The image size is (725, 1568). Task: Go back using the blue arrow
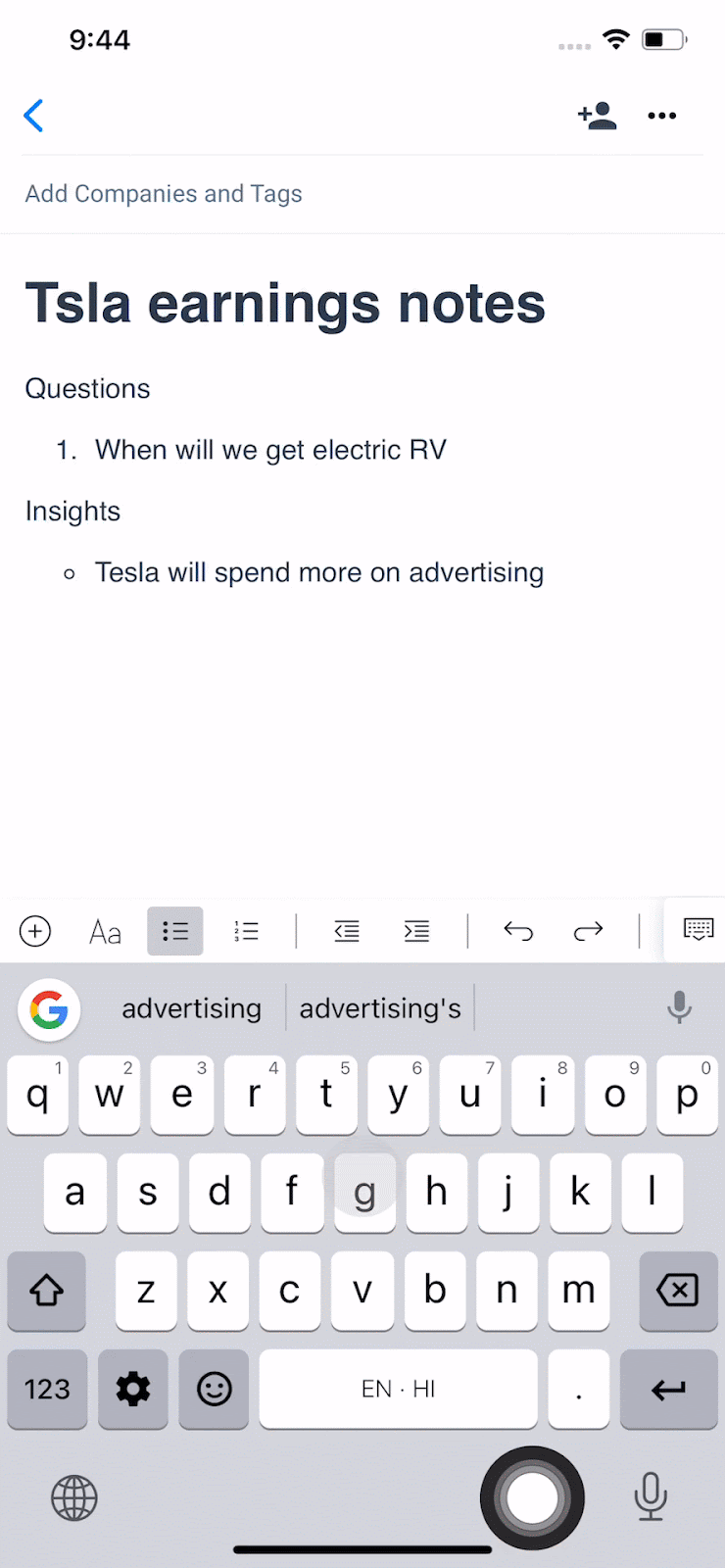[34, 116]
